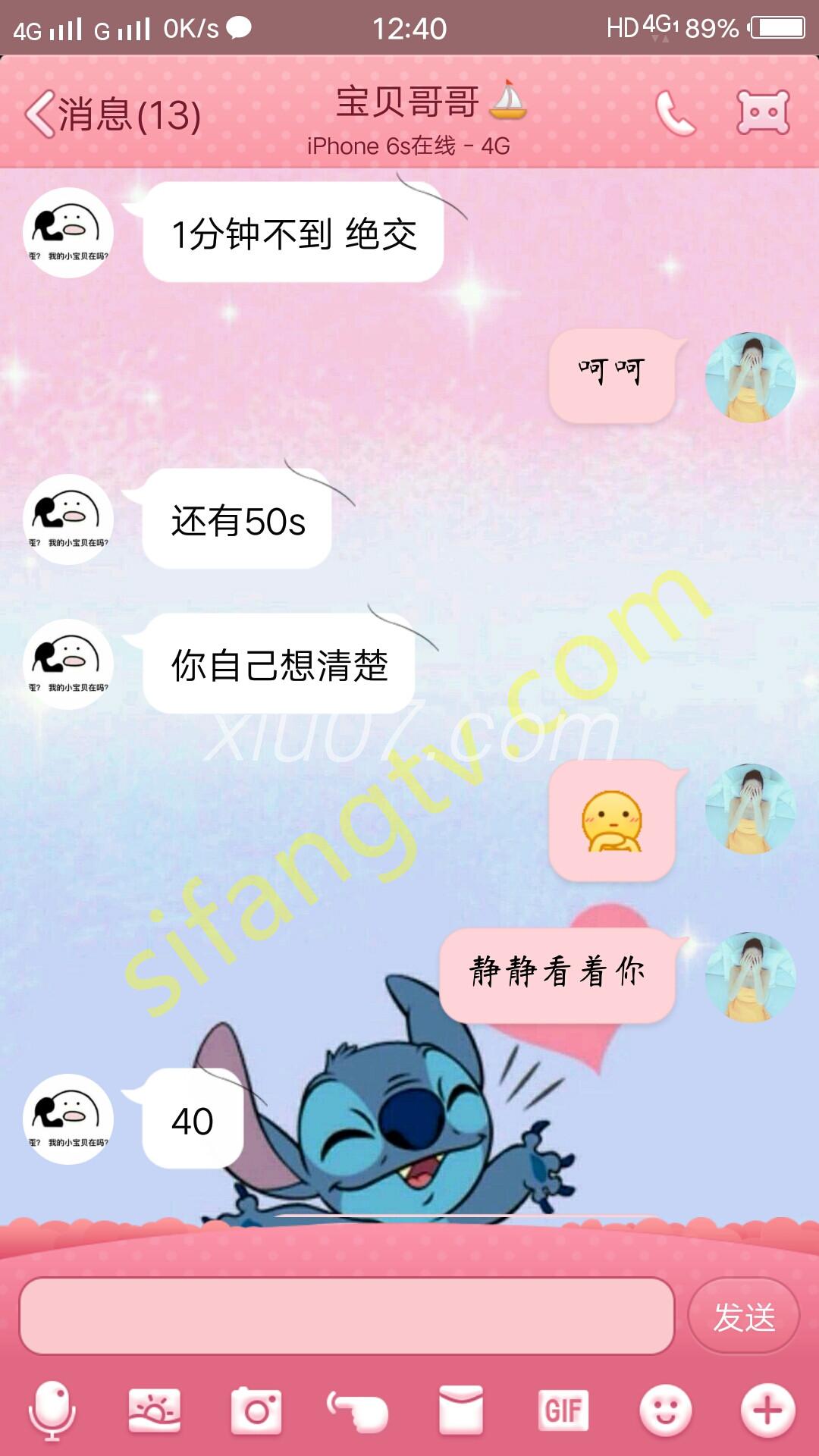Open chat settings icon at the top right
The image size is (819, 1456).
tap(763, 113)
